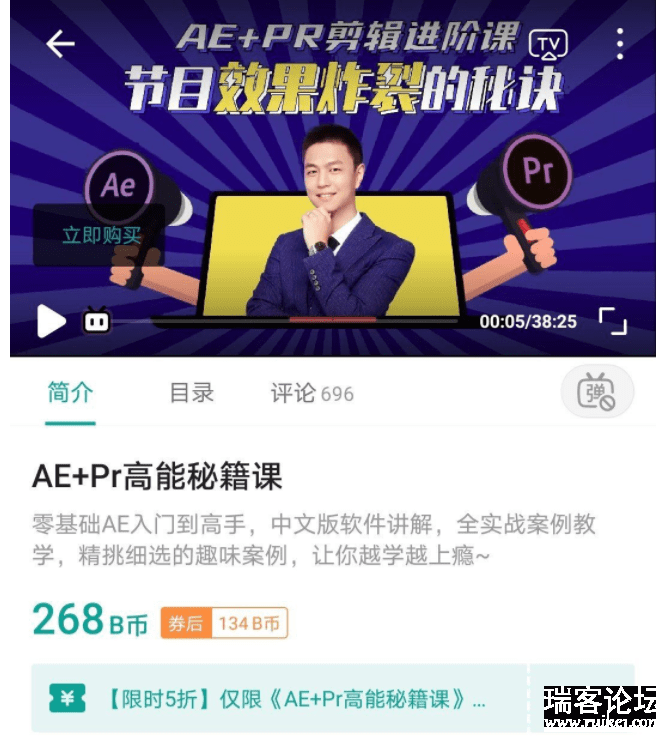Open the three-dot overflow menu
The height and width of the screenshot is (737, 667).
(620, 44)
